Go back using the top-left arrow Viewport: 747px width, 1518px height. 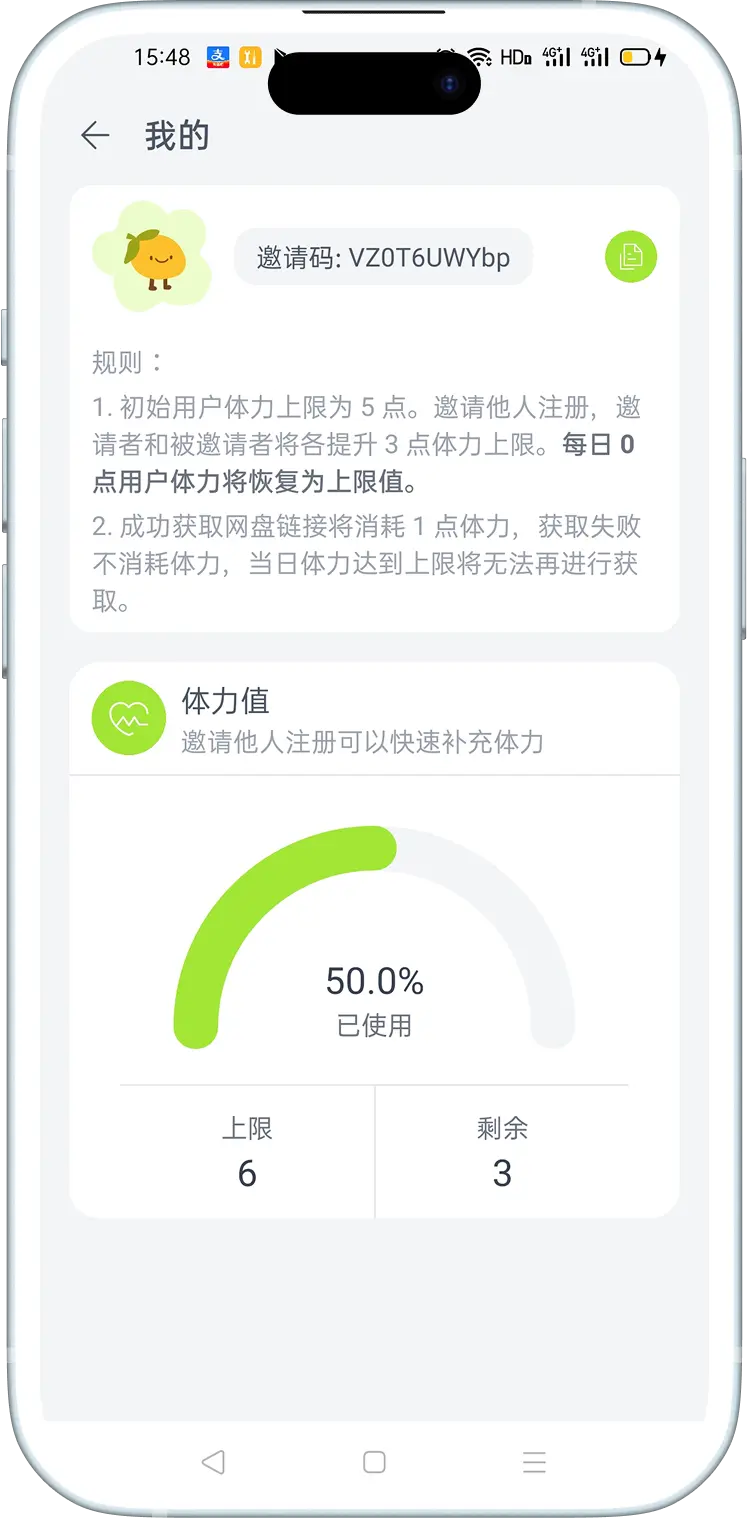95,135
